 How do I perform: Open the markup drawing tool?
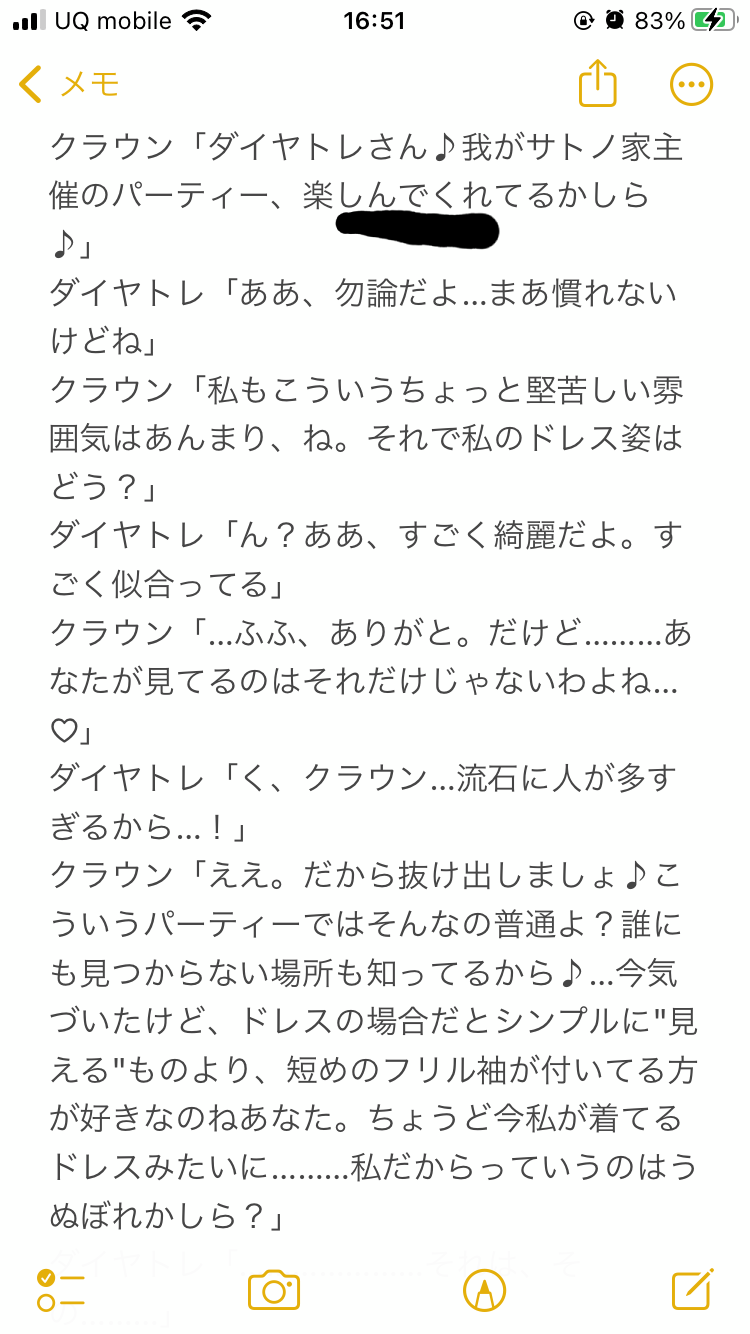(x=484, y=1290)
